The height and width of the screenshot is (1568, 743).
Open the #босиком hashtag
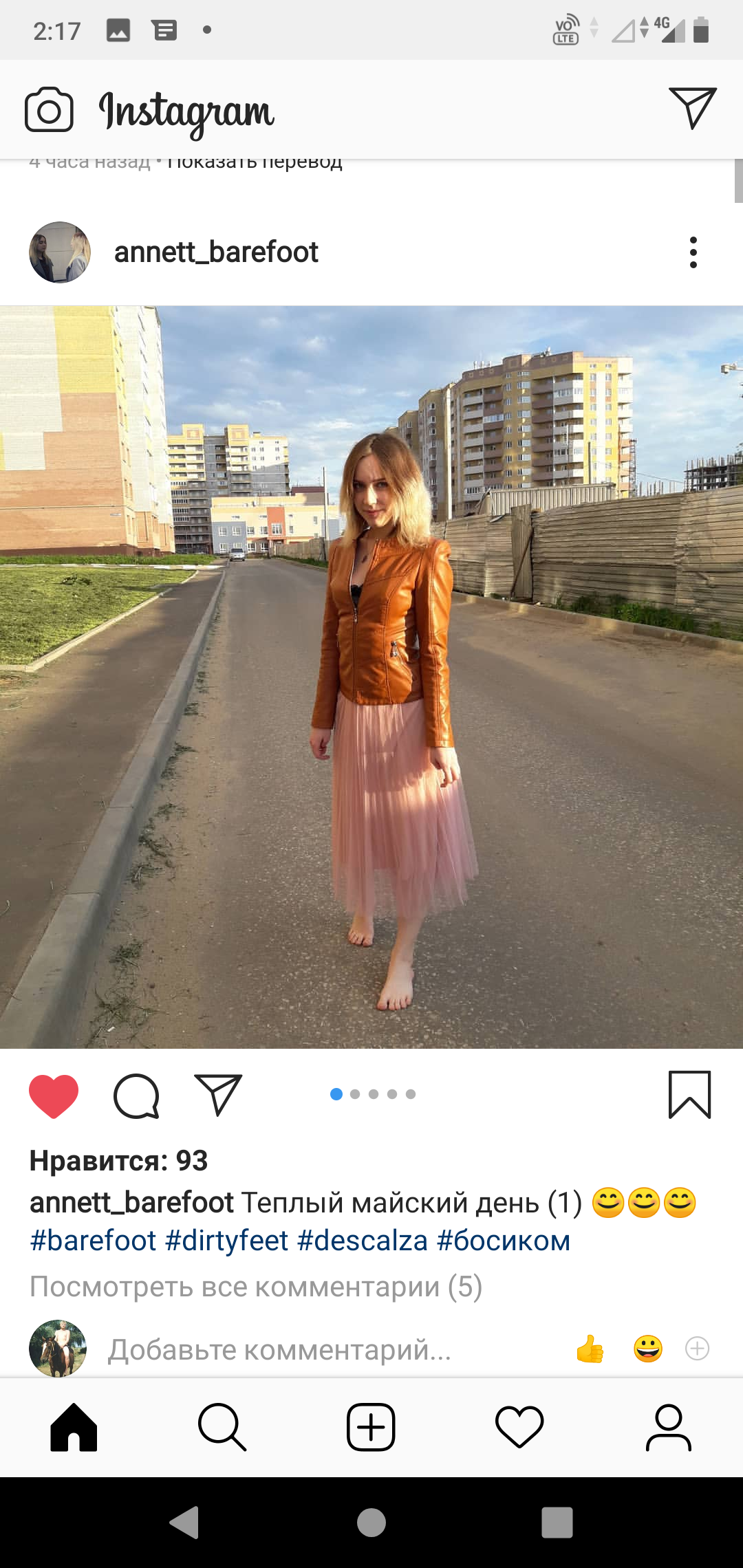504,1241
